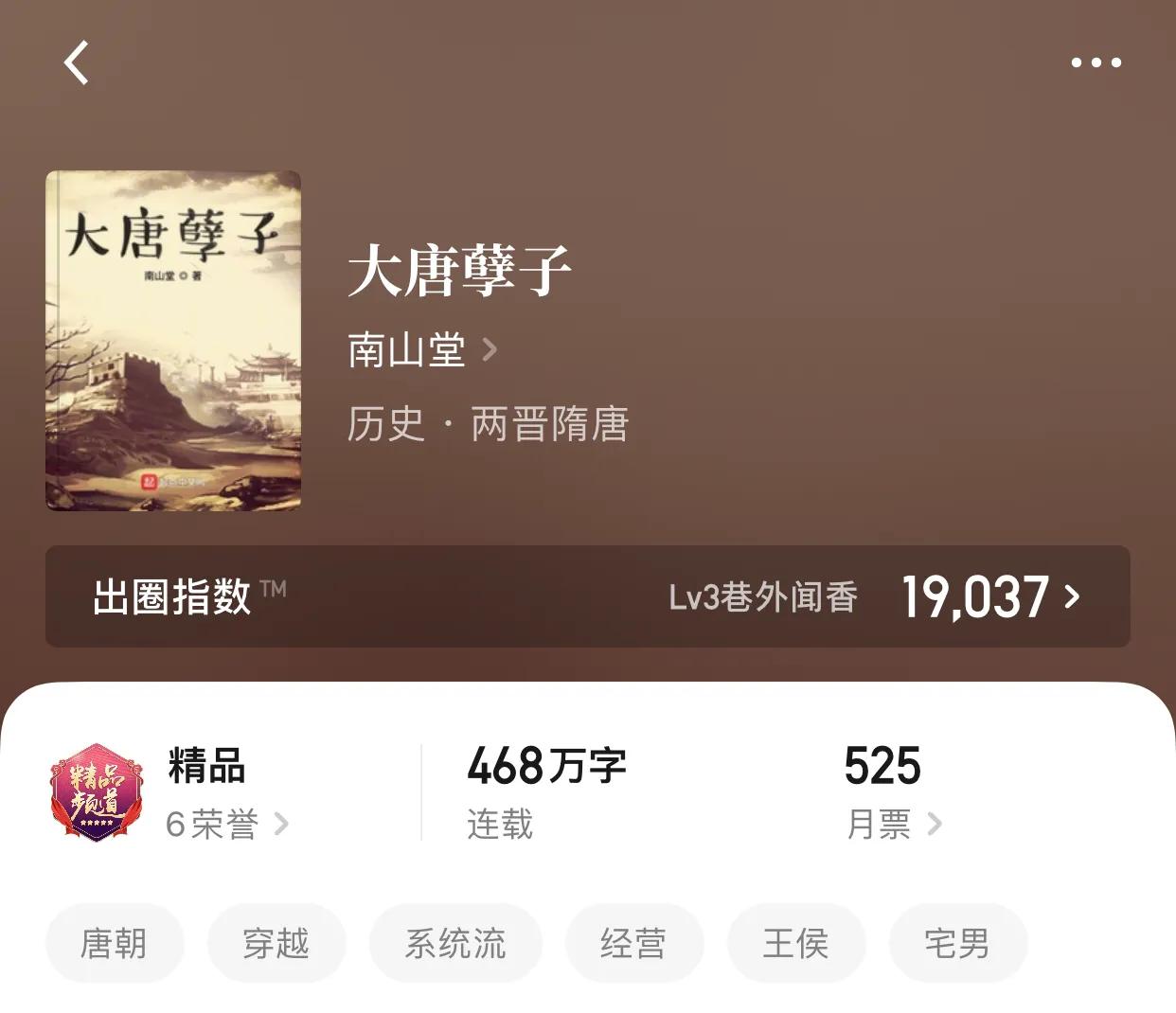Open the 经营 tag chip
This screenshot has width=1176, height=1013.
[x=633, y=943]
